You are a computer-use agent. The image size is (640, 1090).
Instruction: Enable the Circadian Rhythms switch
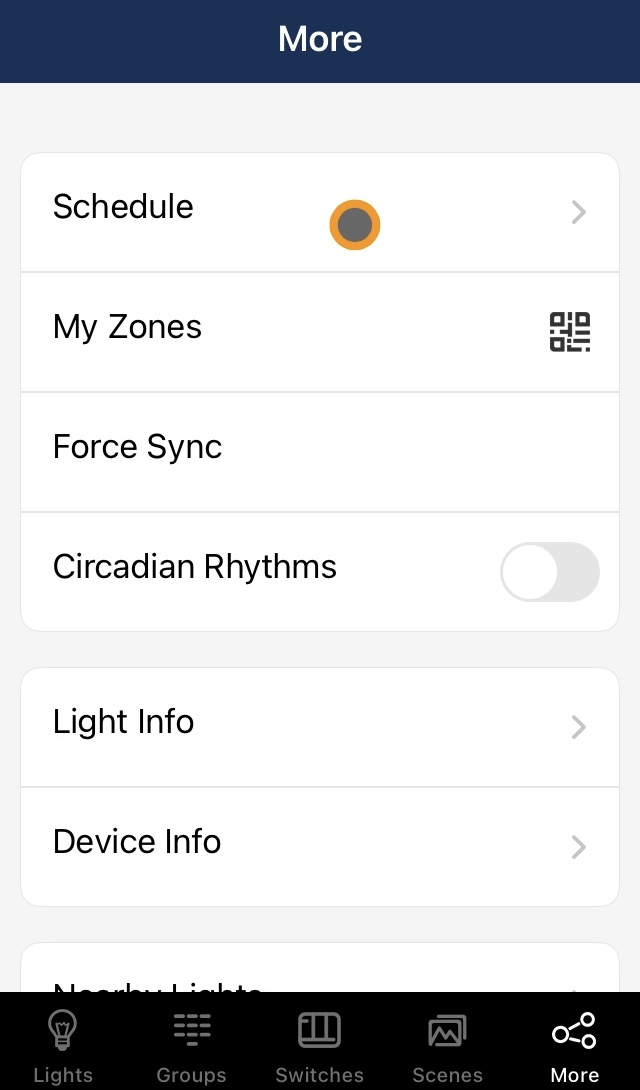550,571
